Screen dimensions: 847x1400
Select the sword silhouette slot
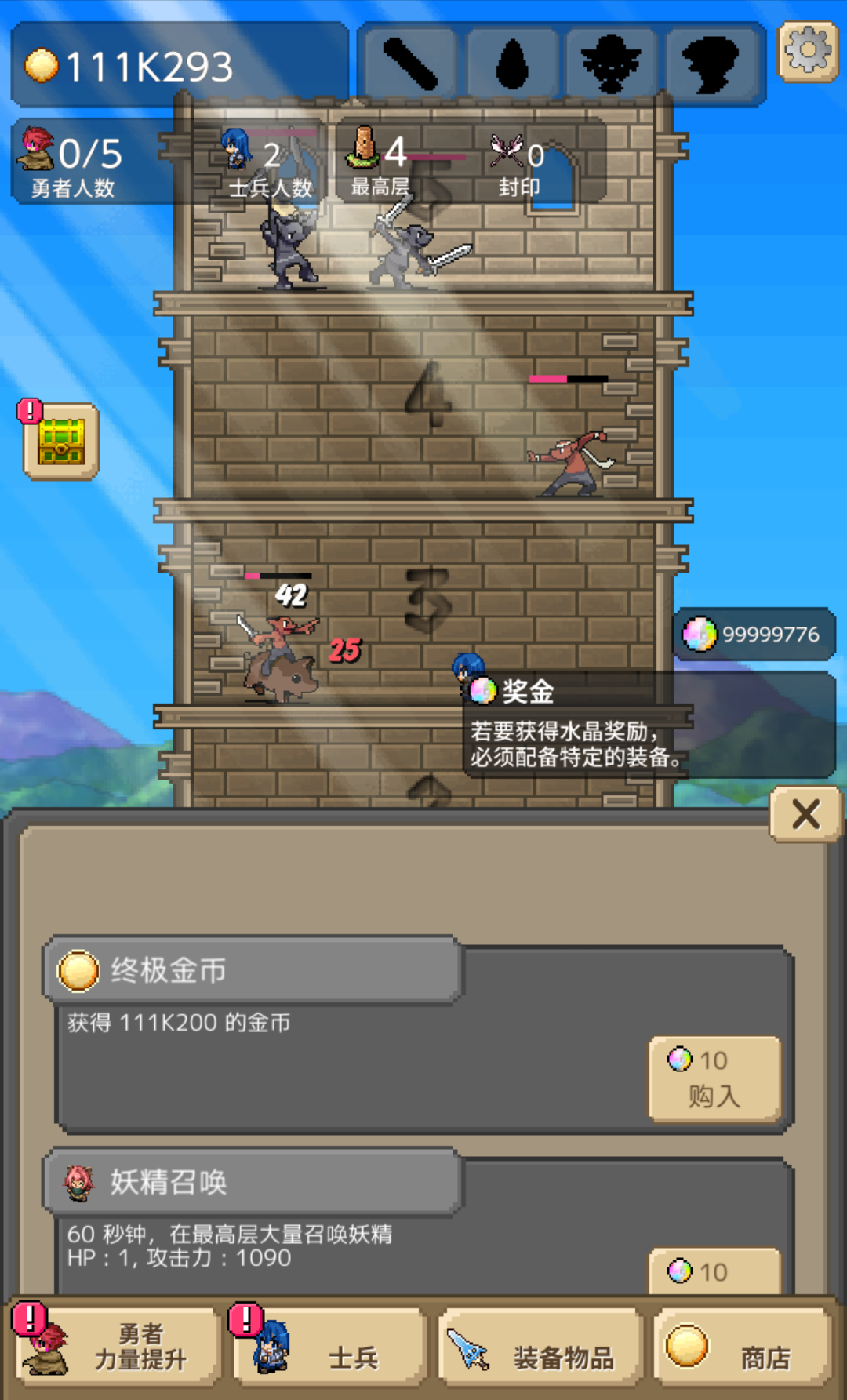410,64
